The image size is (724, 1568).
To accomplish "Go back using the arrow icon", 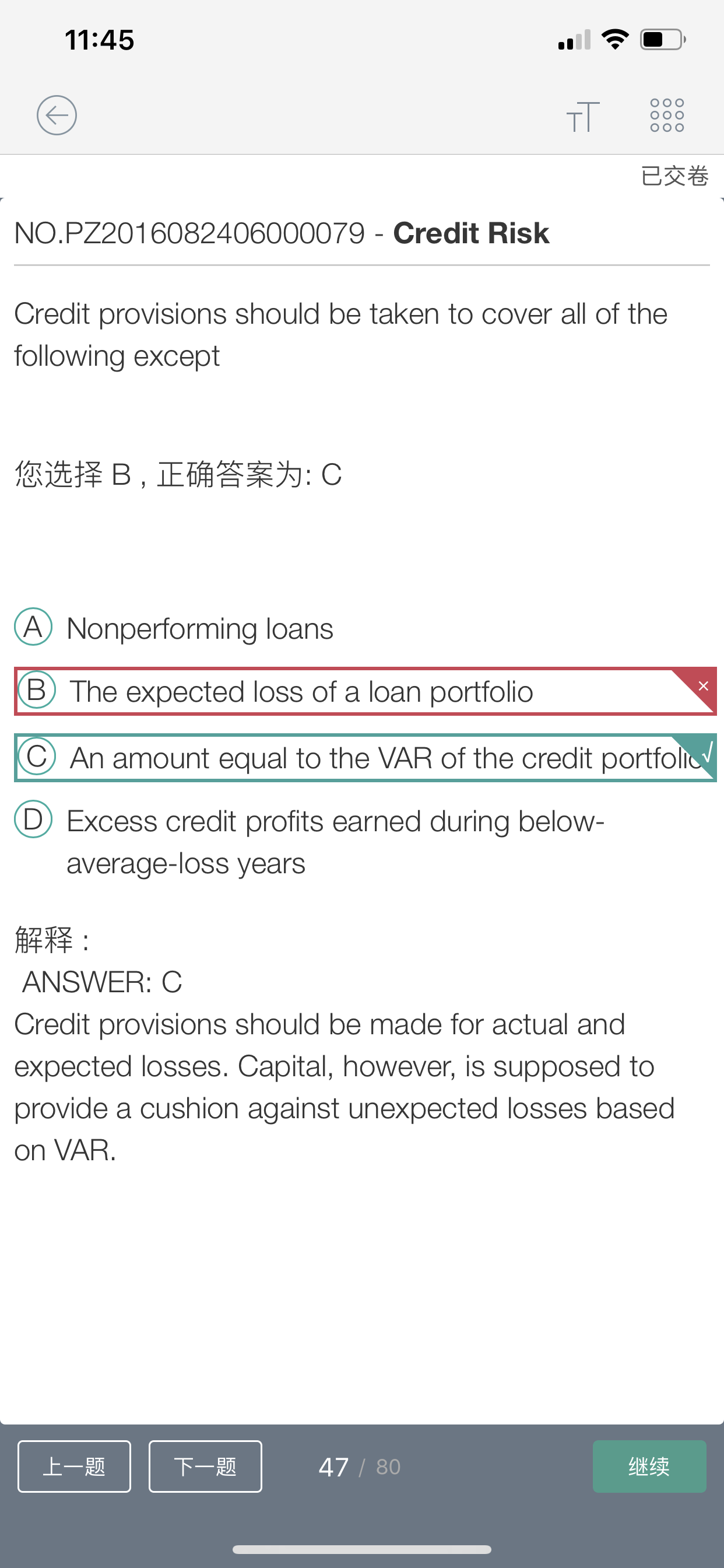I will [57, 115].
